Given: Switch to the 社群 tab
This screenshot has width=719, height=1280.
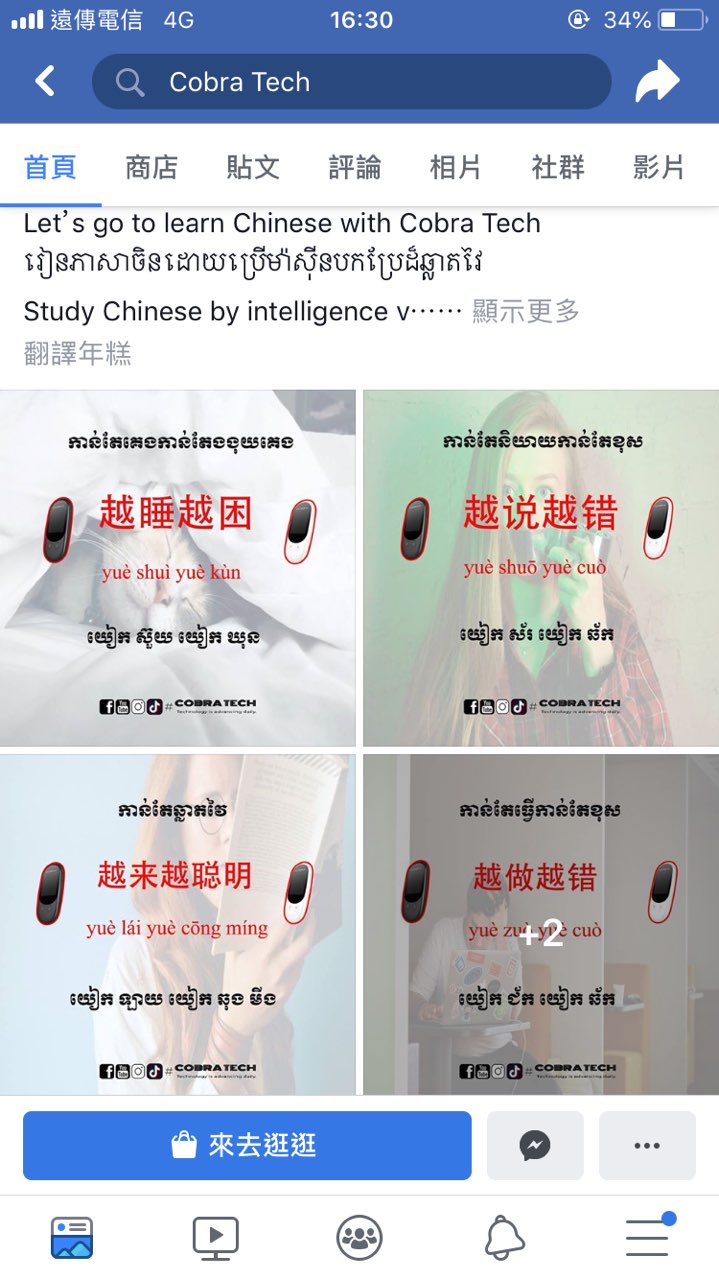Looking at the screenshot, I should click(x=557, y=167).
